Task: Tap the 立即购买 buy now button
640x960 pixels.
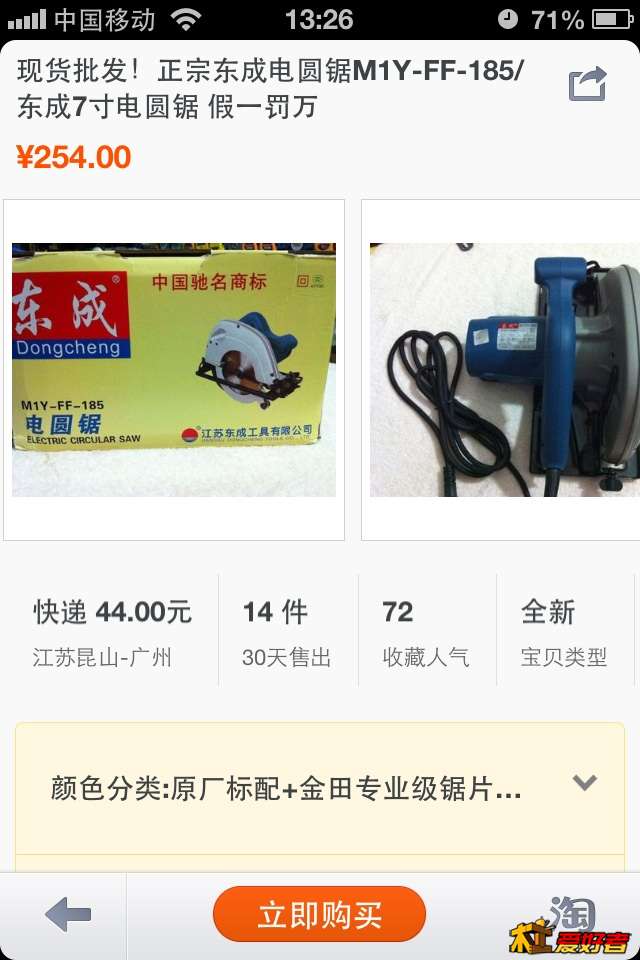Action: point(320,914)
